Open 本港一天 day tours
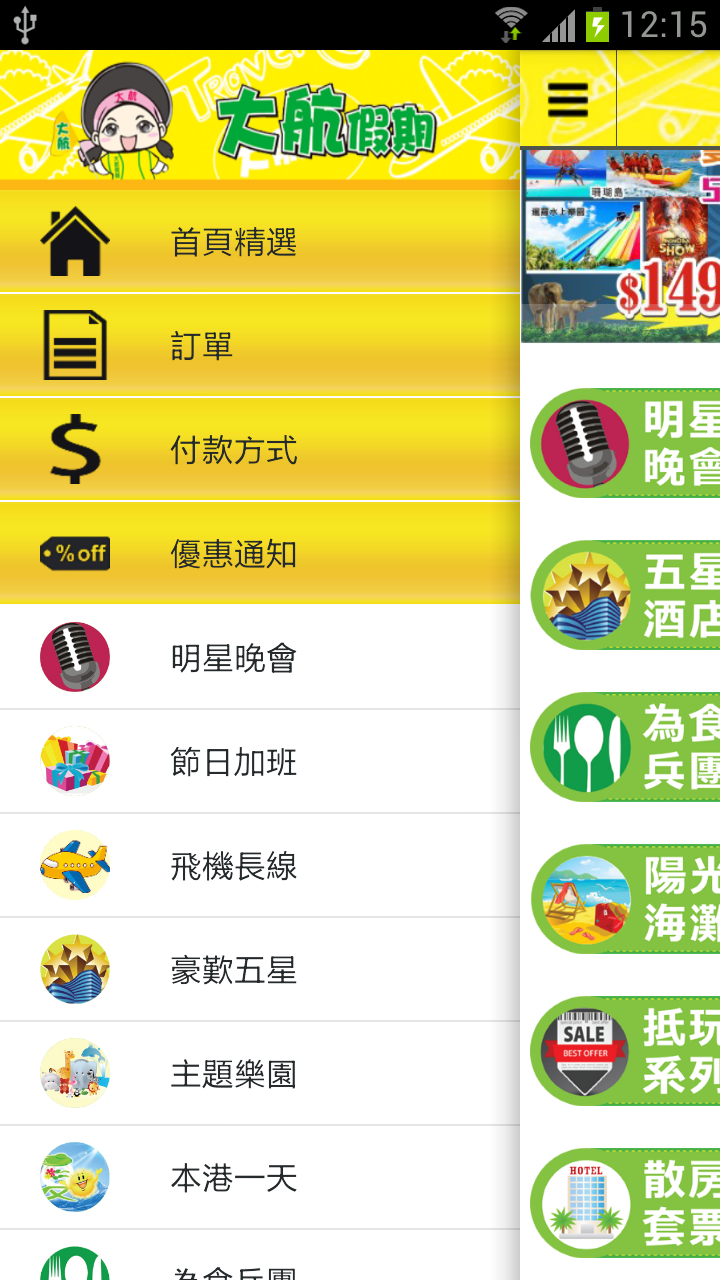Viewport: 720px width, 1280px height. (x=260, y=1178)
